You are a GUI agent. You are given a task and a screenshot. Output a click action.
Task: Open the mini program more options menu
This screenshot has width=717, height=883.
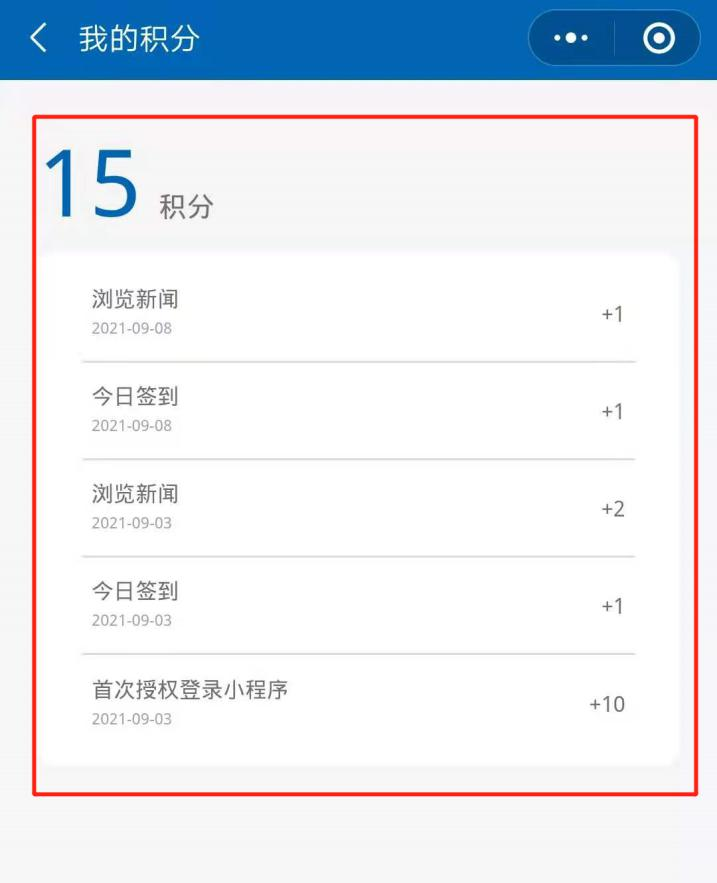[571, 39]
